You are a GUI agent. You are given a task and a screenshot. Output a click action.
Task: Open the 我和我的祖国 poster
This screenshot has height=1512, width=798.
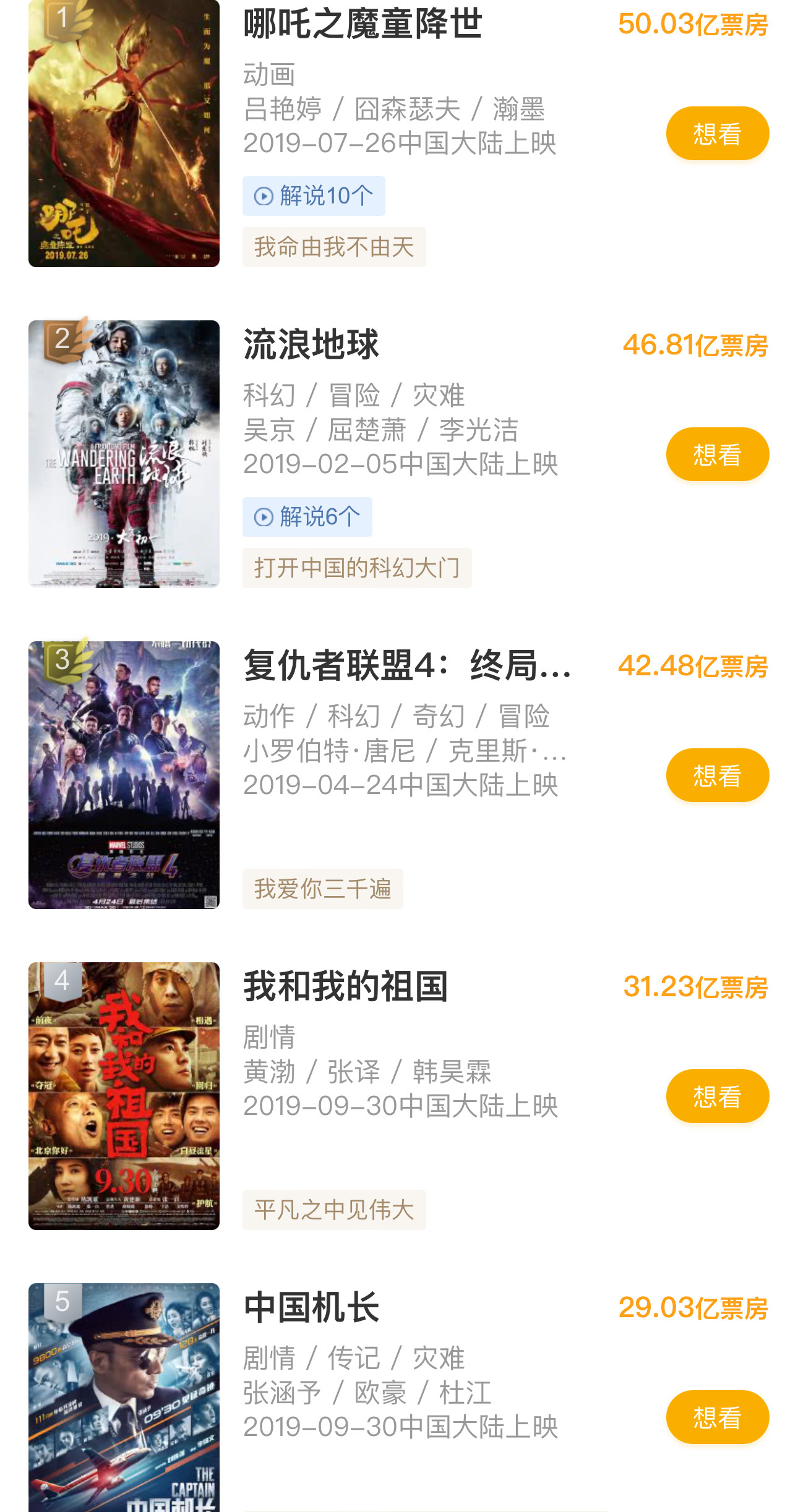tap(124, 1096)
